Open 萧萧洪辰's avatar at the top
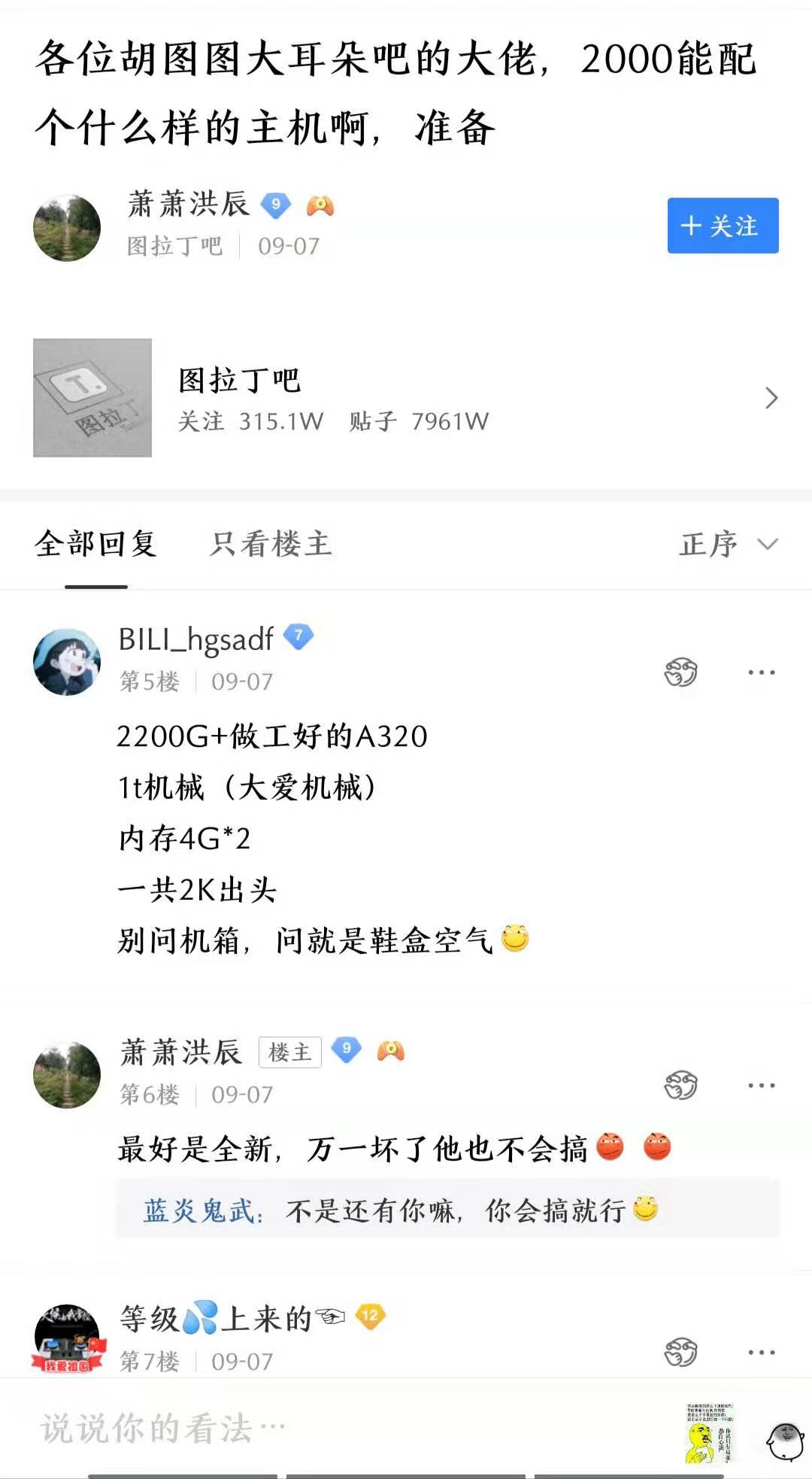The width and height of the screenshot is (812, 1479). pyautogui.click(x=66, y=227)
